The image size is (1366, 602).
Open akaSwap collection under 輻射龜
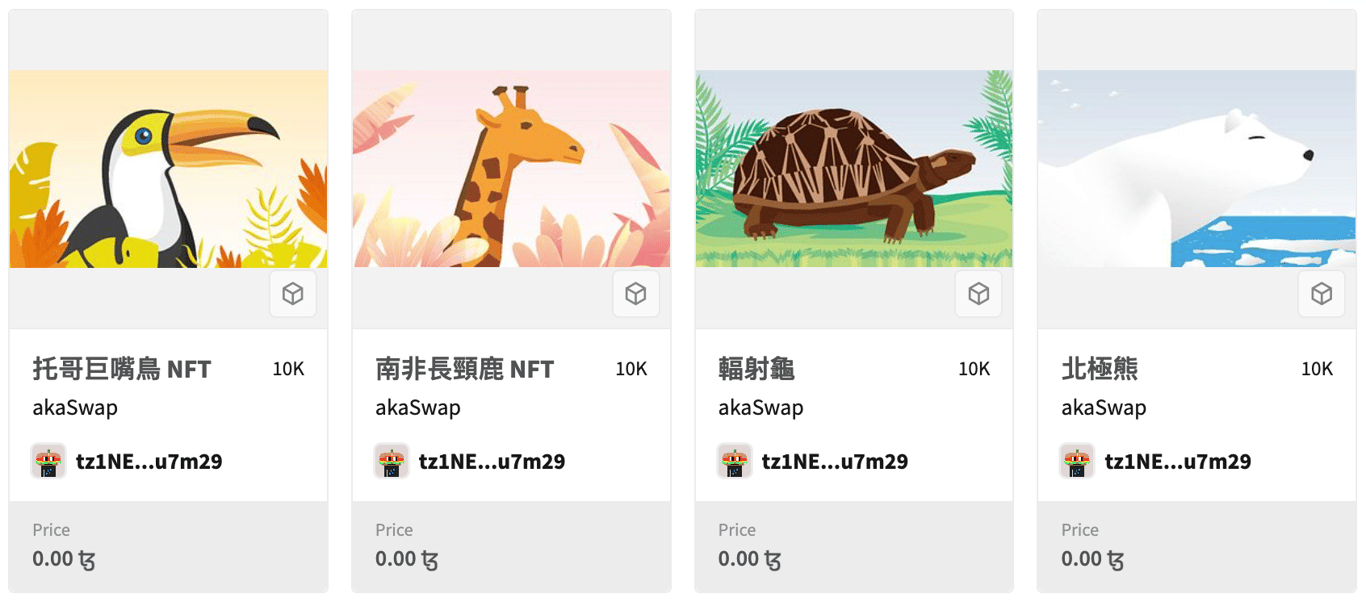click(x=760, y=407)
